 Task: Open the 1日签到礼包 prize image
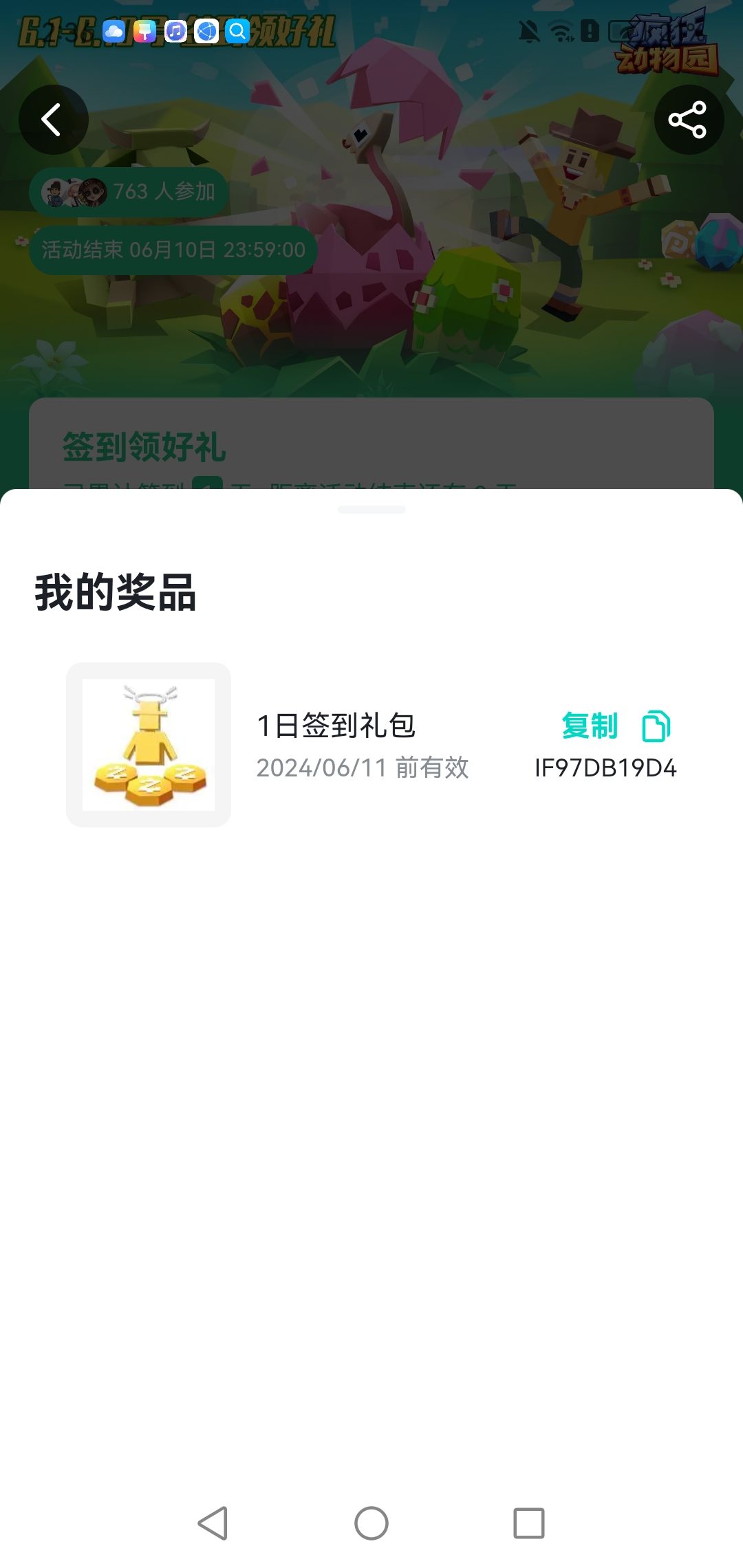[x=149, y=745]
